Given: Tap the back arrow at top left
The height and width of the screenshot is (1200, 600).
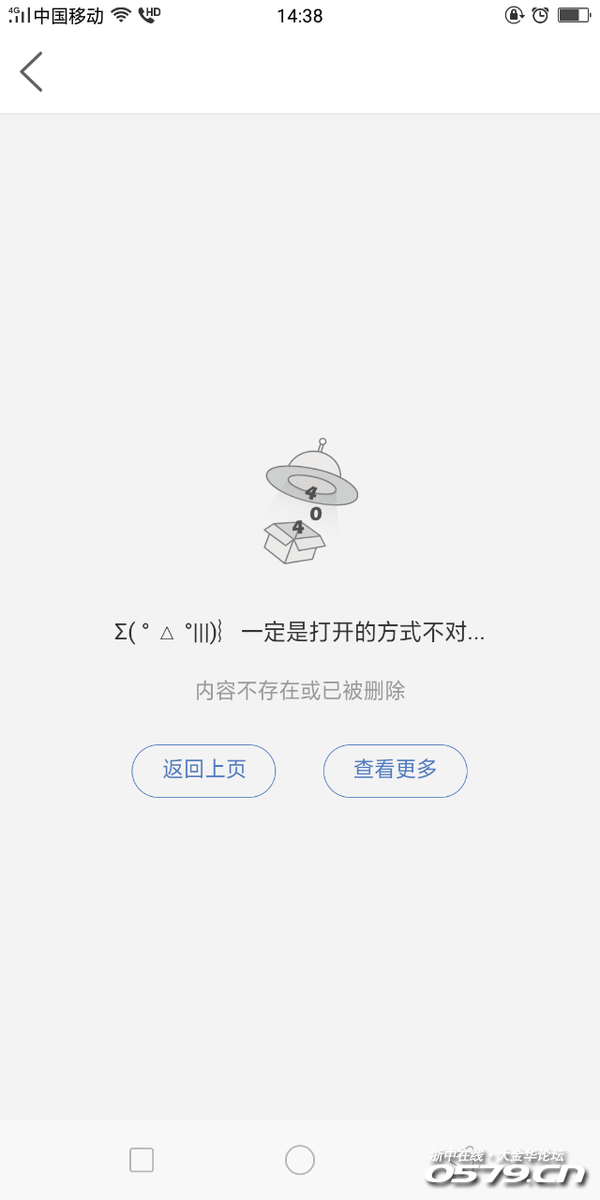Looking at the screenshot, I should tap(32, 72).
